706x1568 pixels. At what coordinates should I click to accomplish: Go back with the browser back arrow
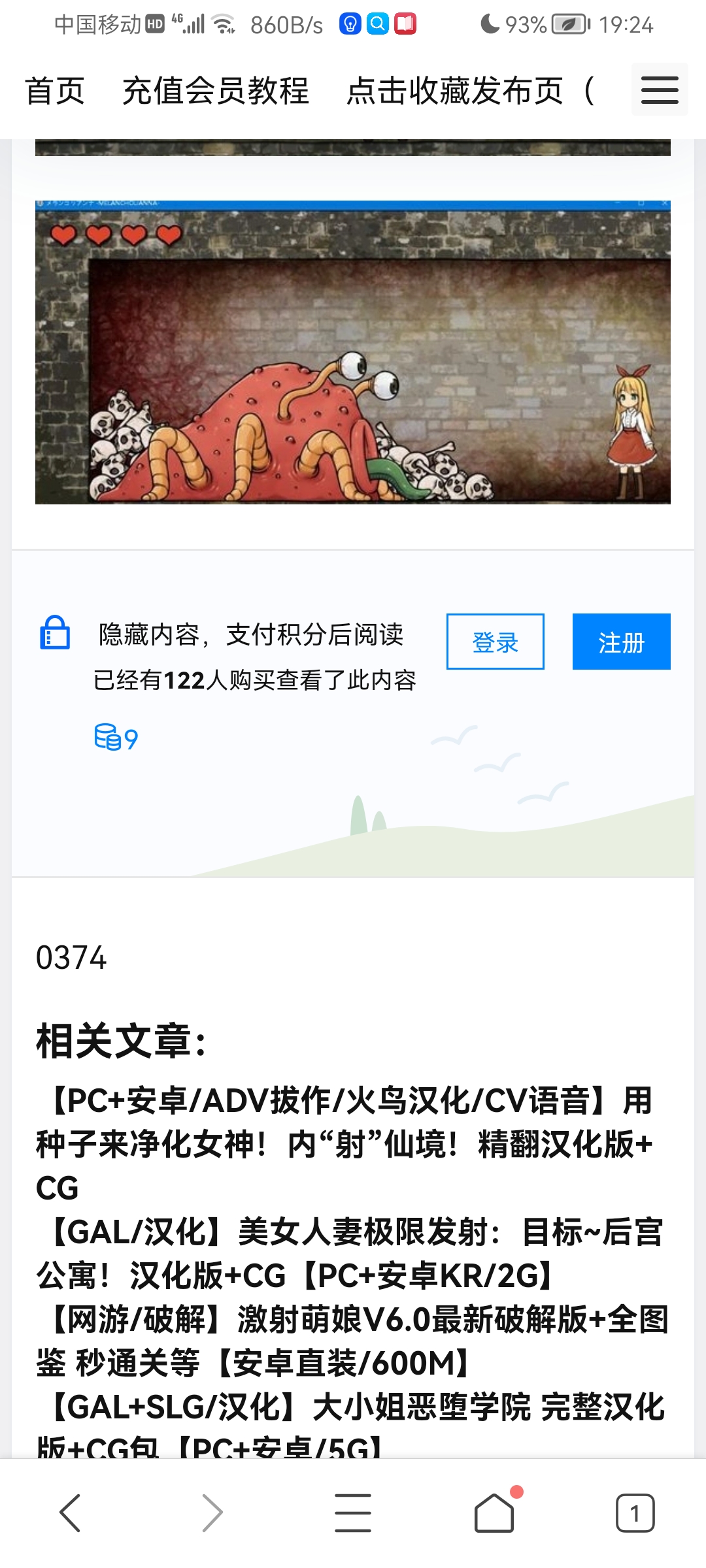pos(70,1512)
